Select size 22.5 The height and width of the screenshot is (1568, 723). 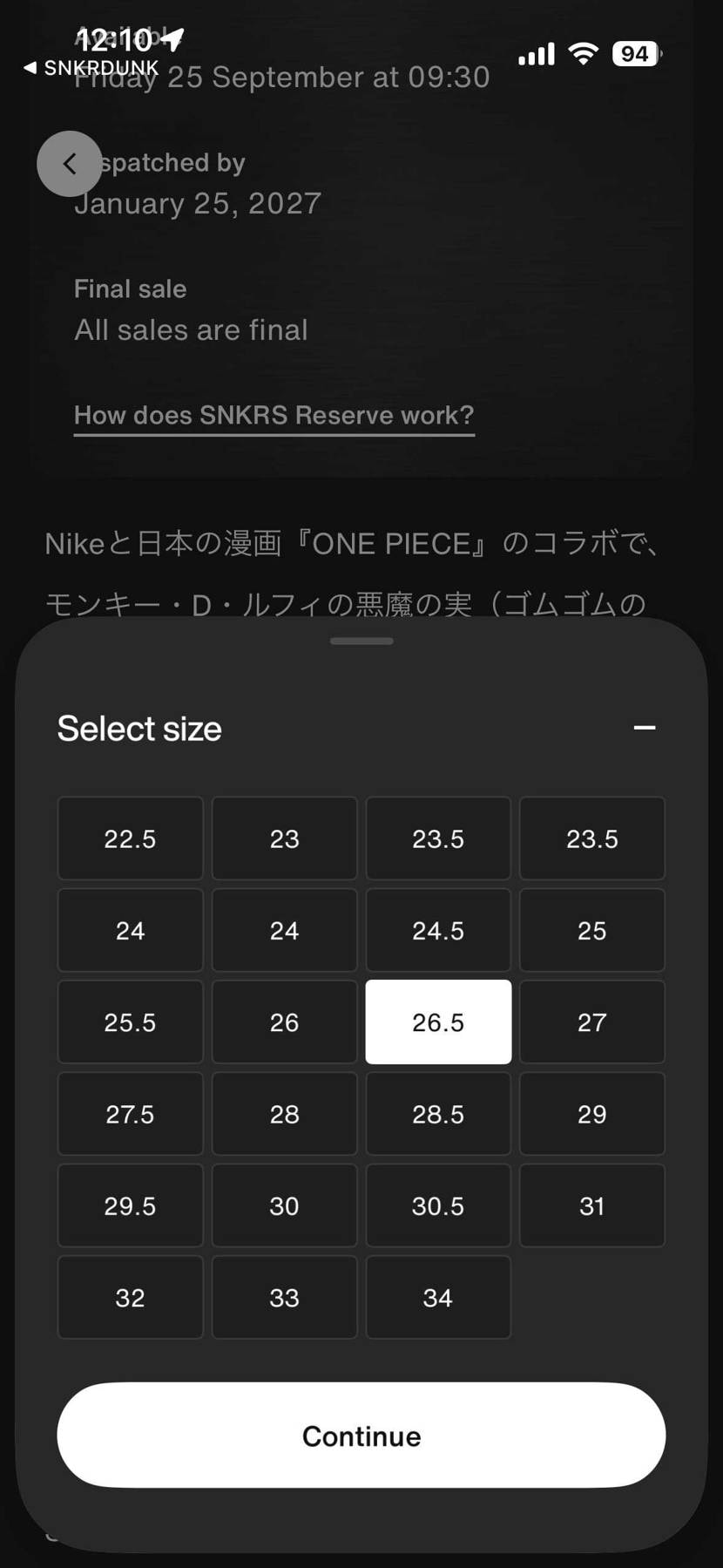pos(131,838)
